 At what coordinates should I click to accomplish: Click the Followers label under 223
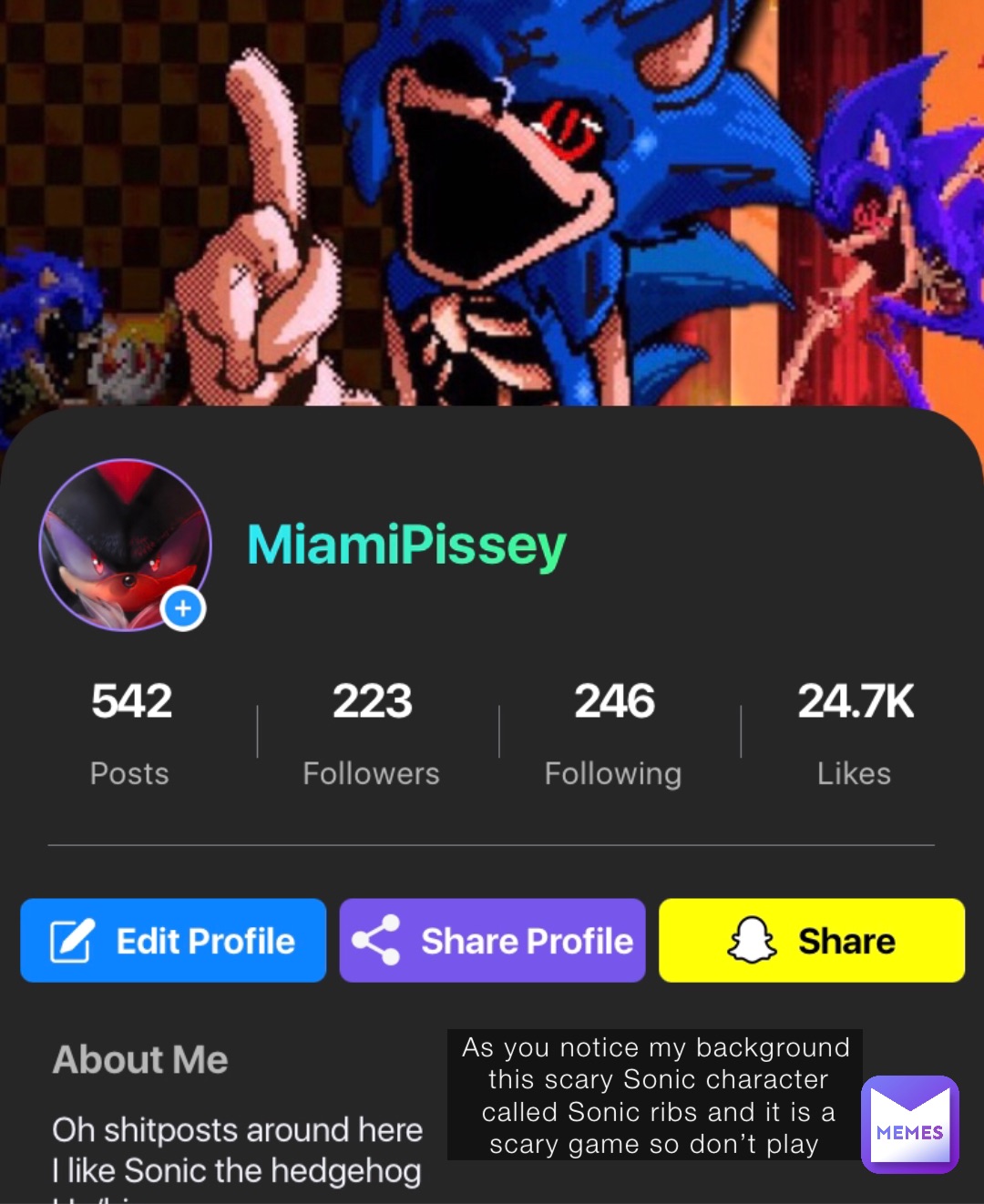[371, 773]
